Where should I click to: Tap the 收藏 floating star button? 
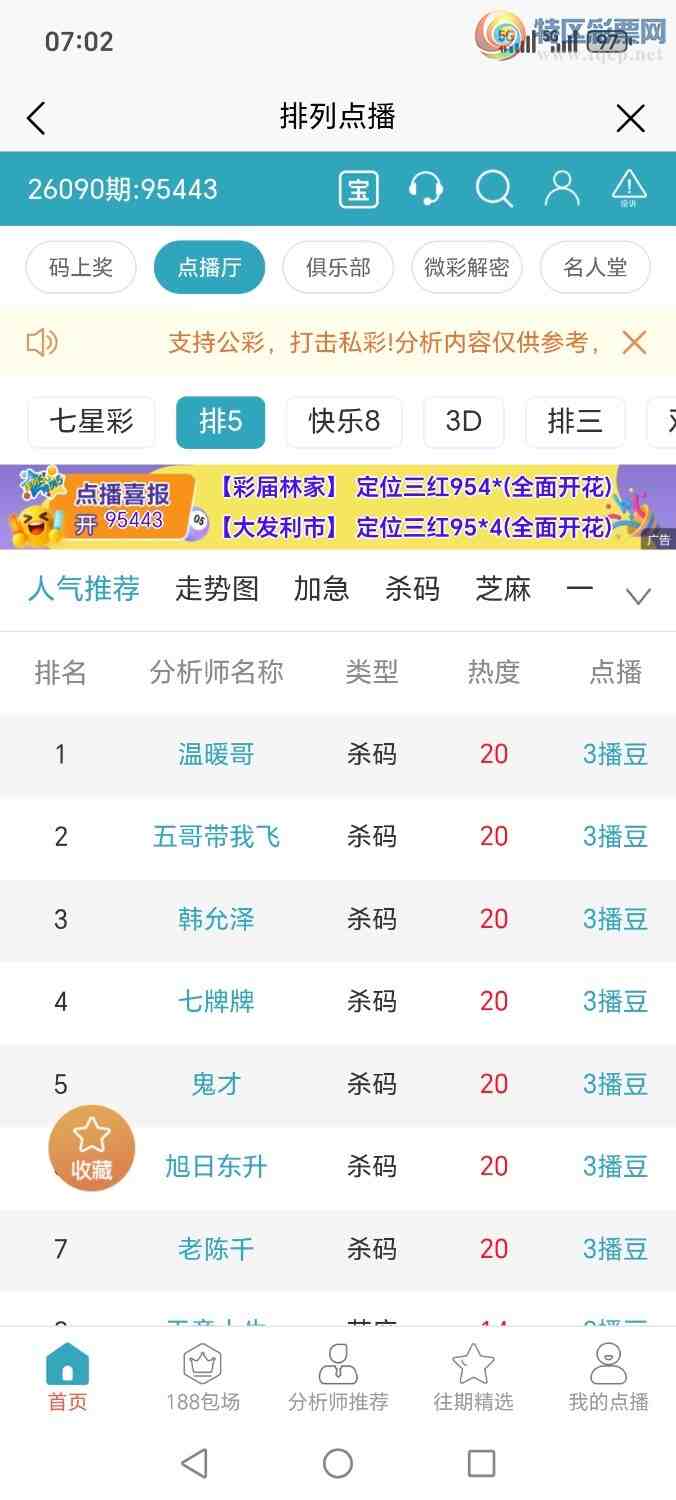(x=91, y=1148)
